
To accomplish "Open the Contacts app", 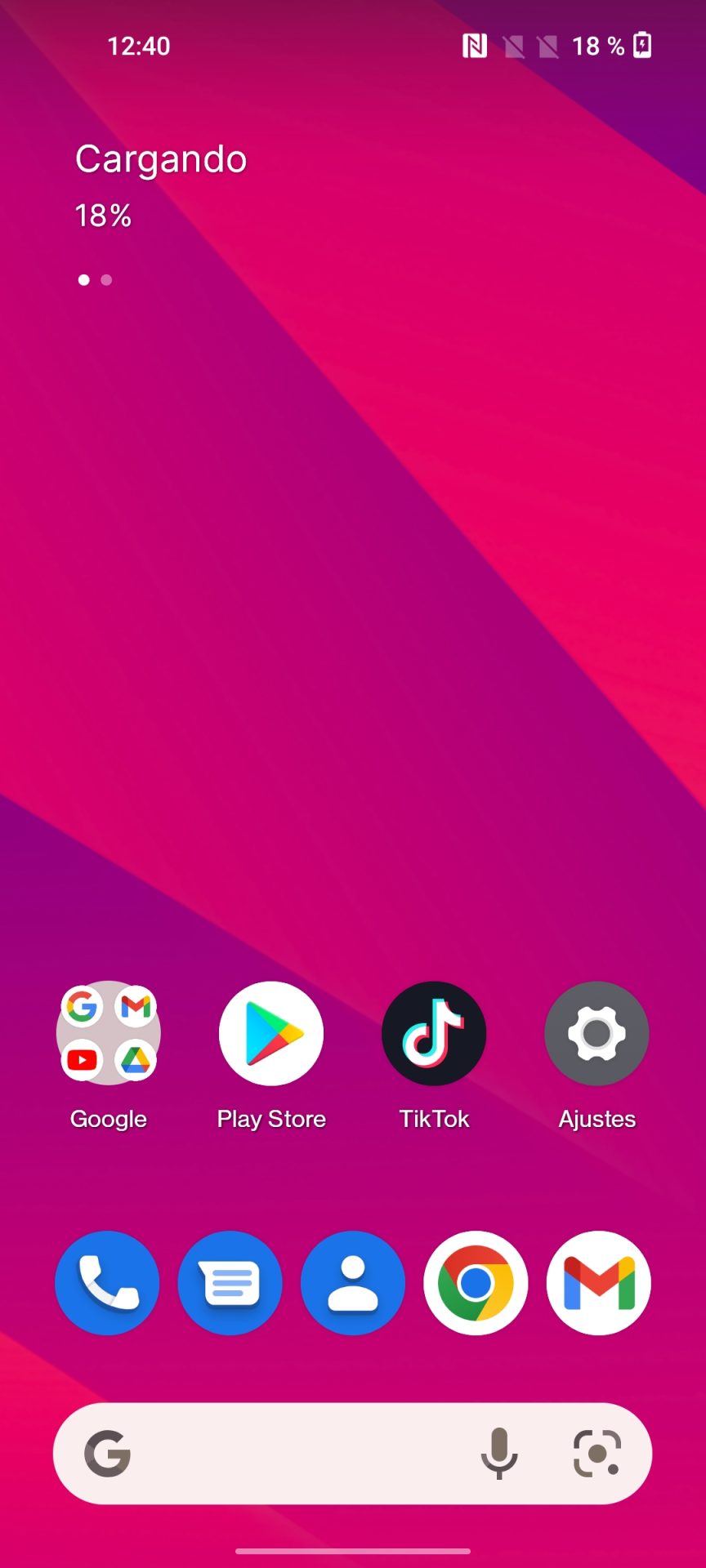I will coord(353,1283).
